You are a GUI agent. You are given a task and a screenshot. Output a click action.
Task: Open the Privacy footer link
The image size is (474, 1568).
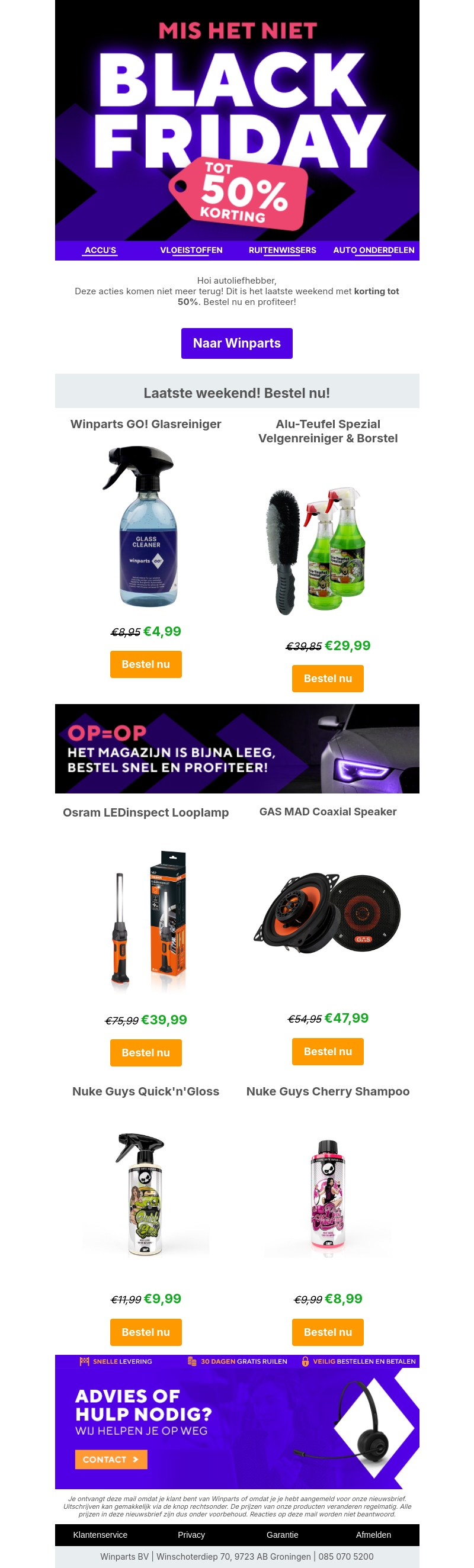(191, 1534)
